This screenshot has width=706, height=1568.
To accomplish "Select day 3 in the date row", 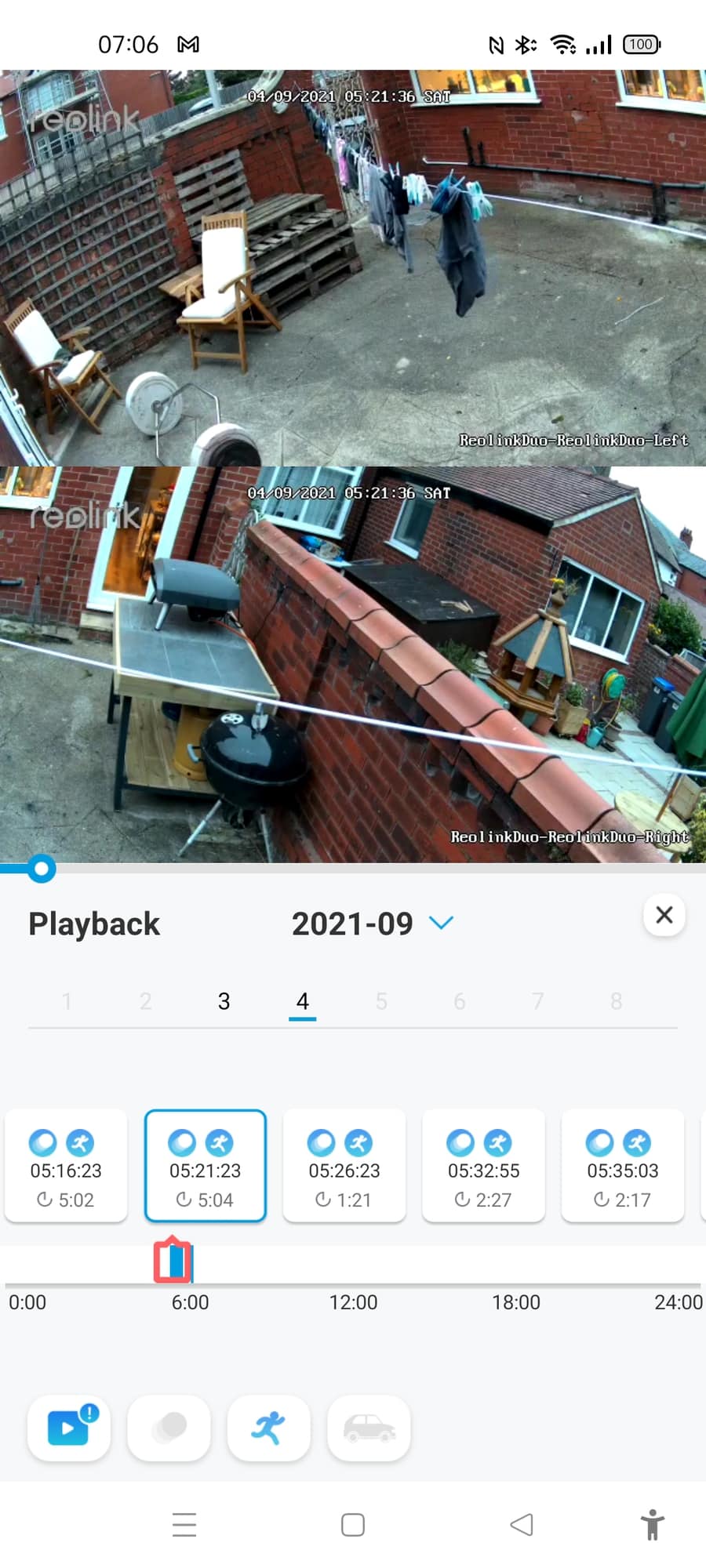I will click(224, 1001).
